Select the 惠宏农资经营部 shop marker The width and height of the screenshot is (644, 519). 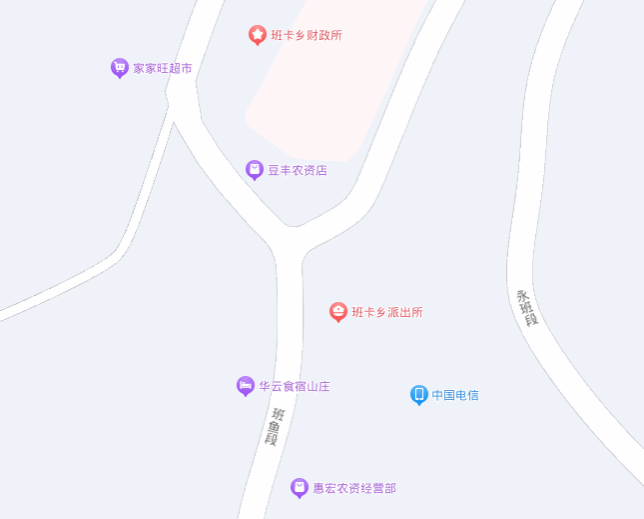(x=299, y=488)
